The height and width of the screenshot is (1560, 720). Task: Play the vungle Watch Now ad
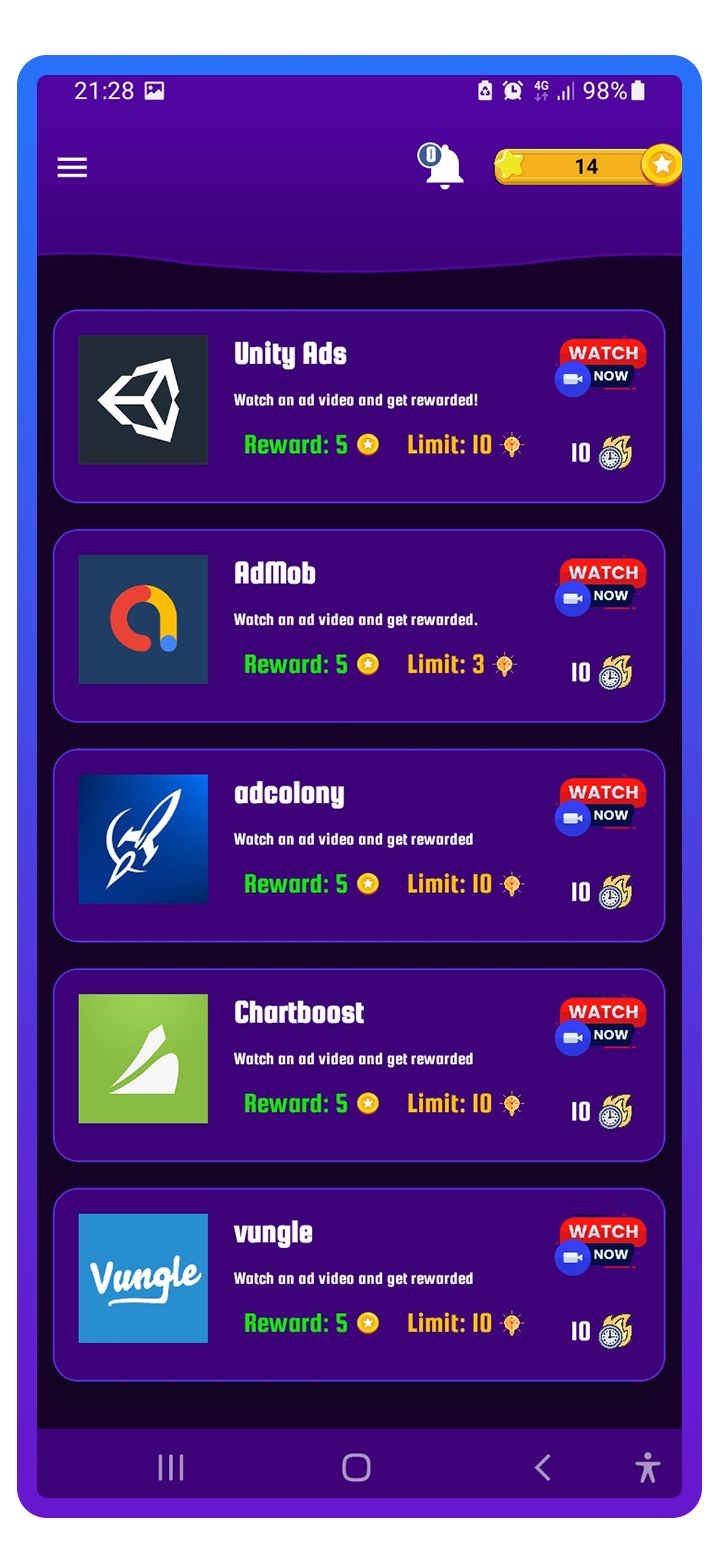(600, 1244)
